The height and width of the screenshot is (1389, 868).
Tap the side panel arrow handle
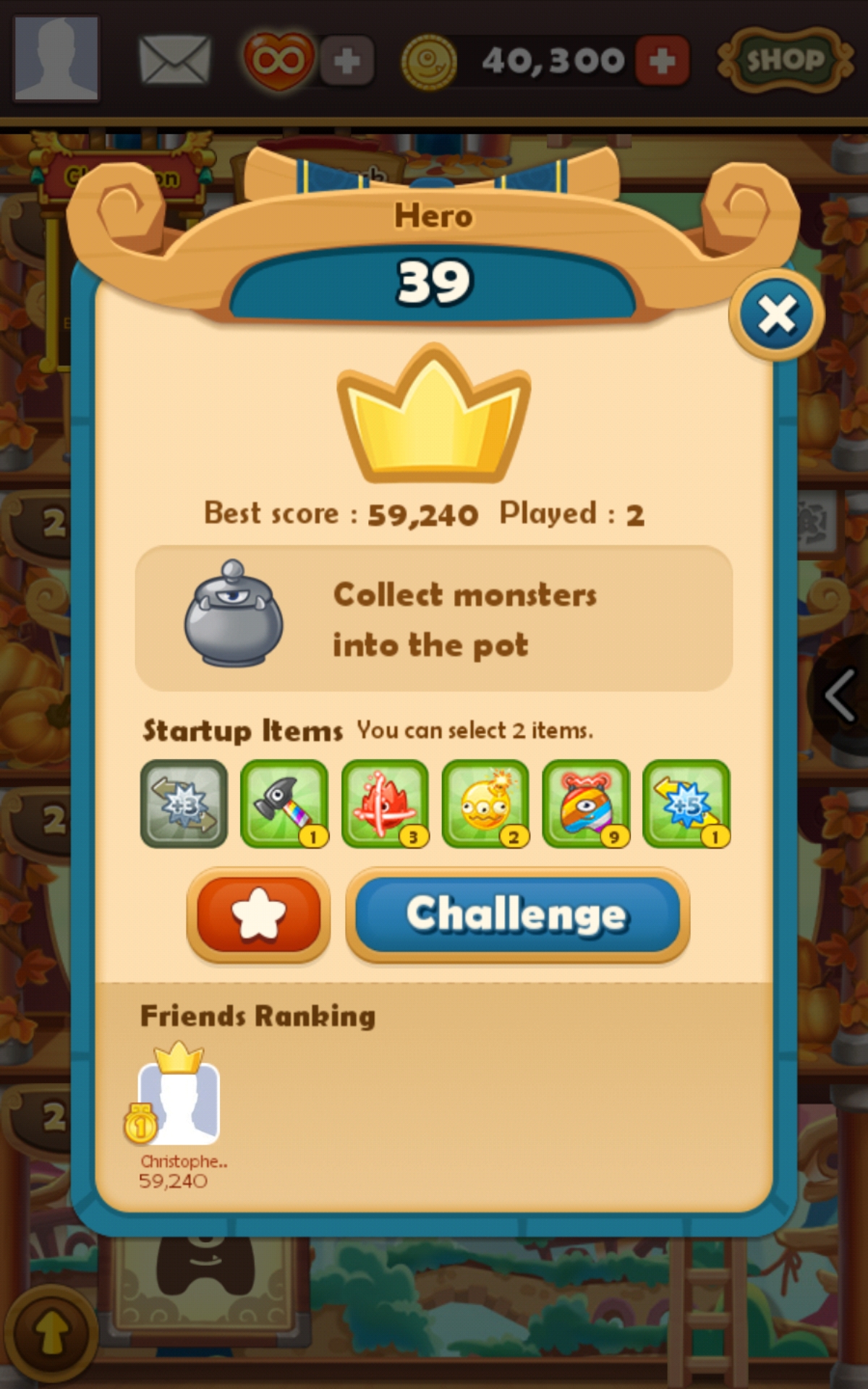click(839, 694)
